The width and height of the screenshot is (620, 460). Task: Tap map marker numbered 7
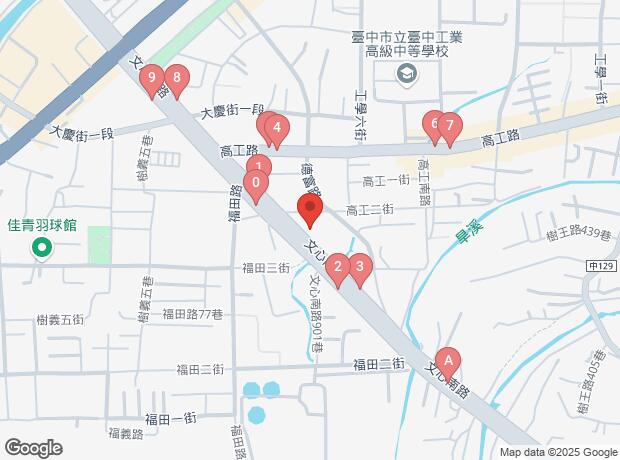tap(450, 127)
